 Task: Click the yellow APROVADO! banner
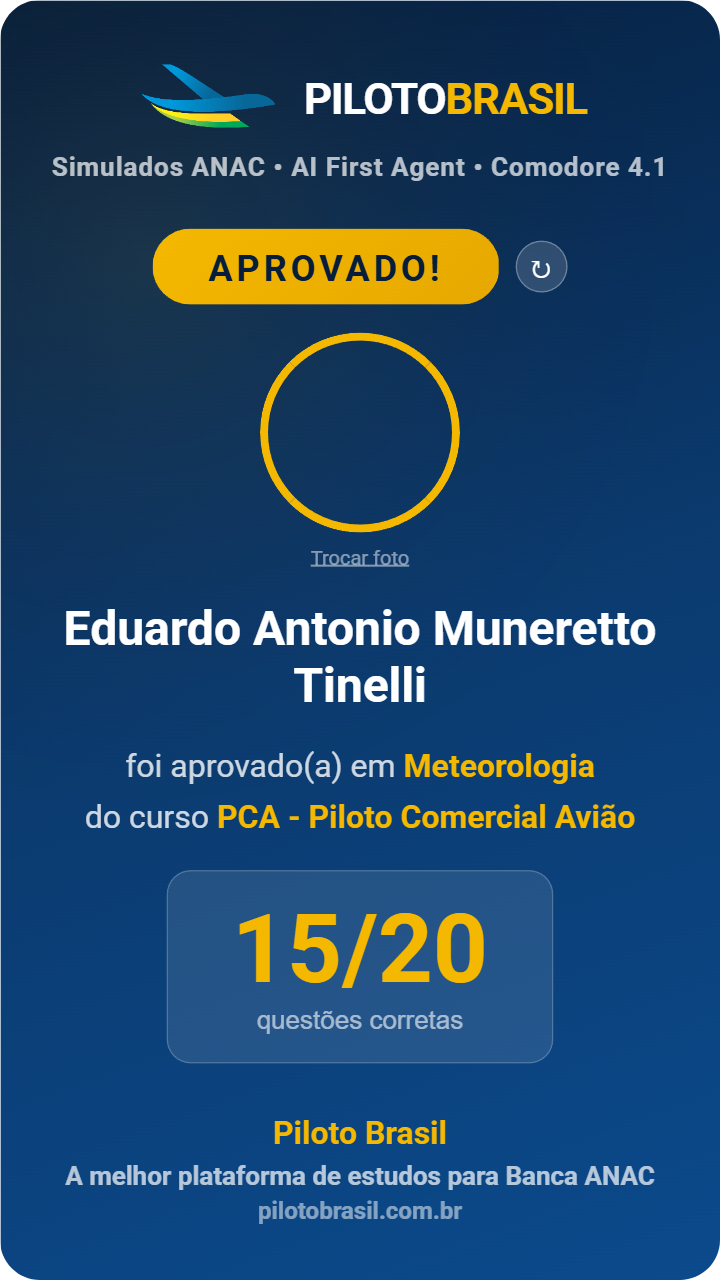(x=325, y=266)
